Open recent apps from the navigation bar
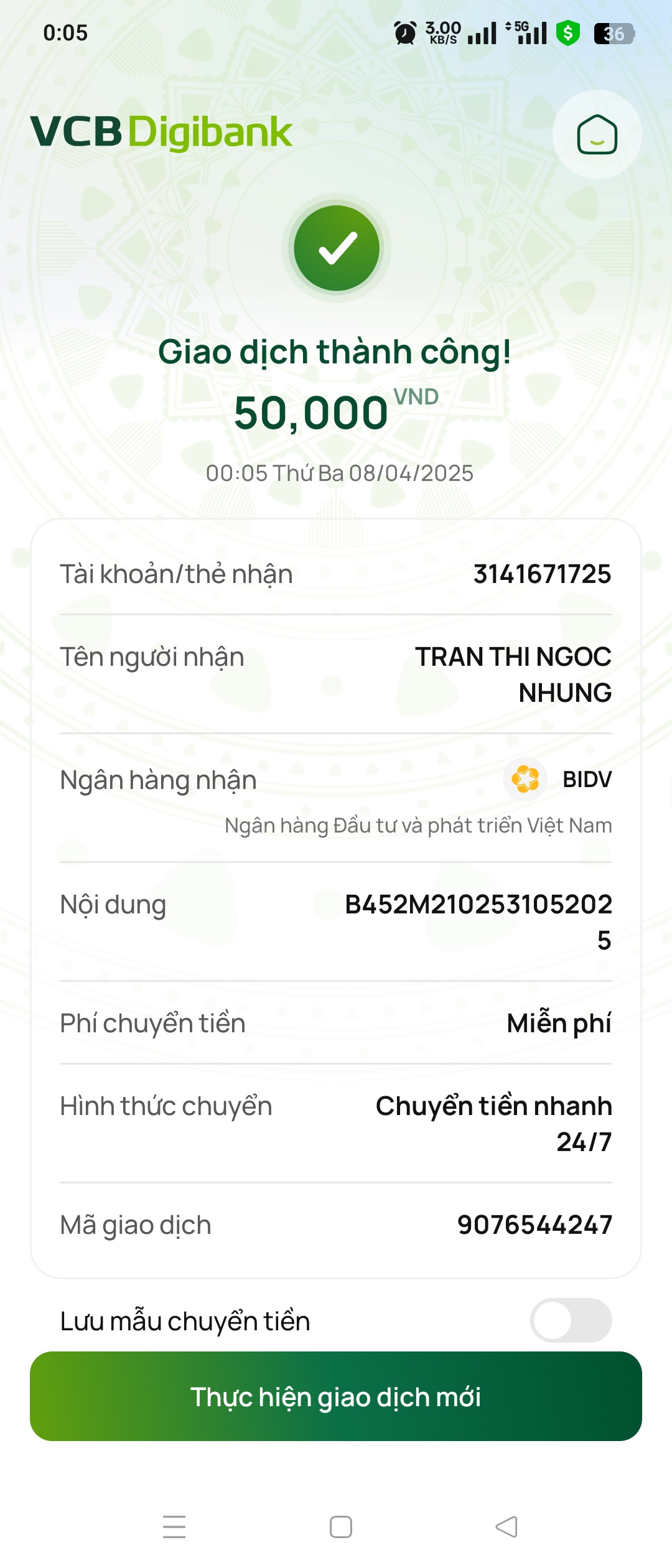Image resolution: width=672 pixels, height=1568 pixels. 174,1527
